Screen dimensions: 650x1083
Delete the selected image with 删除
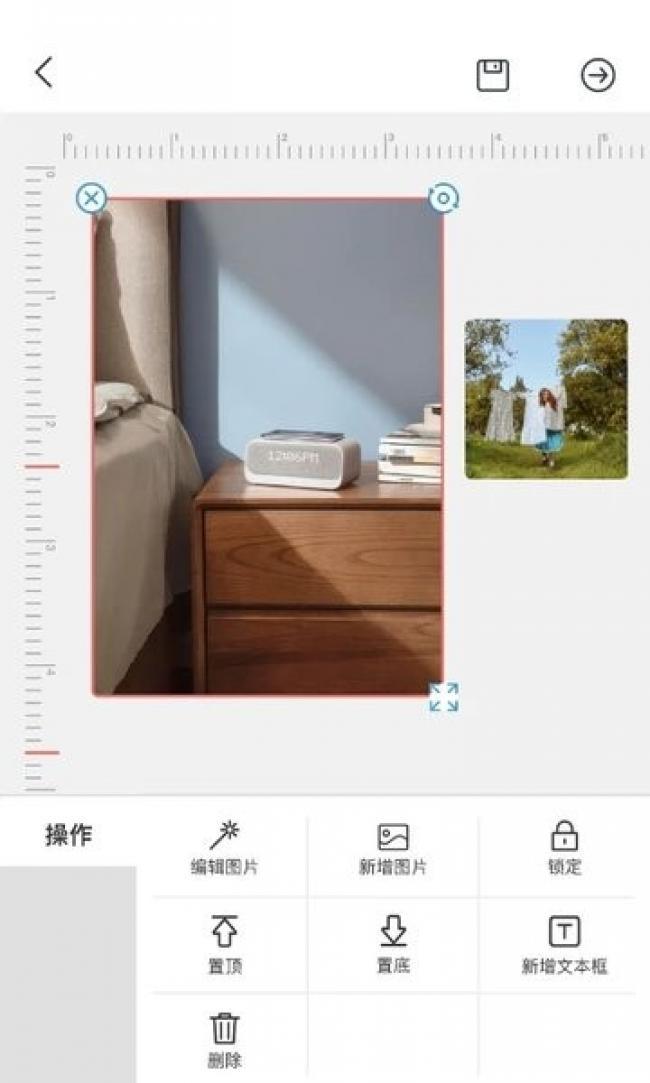click(224, 1040)
